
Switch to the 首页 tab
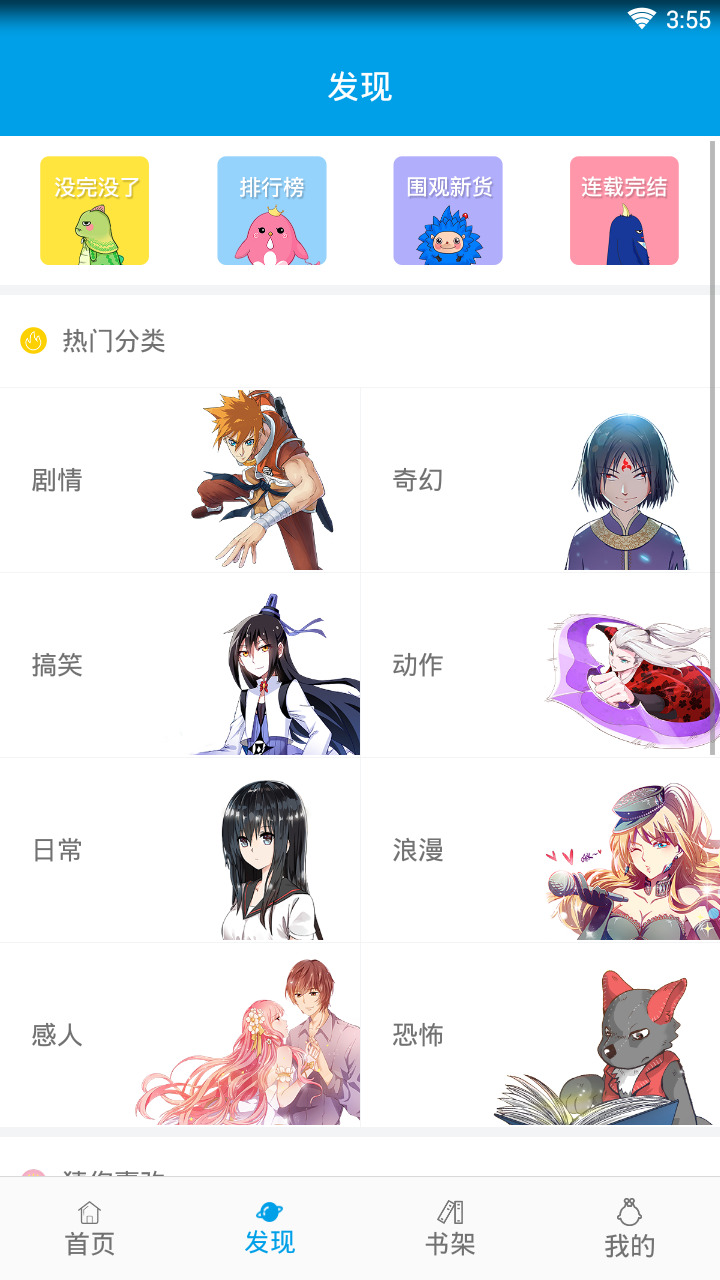point(90,1229)
